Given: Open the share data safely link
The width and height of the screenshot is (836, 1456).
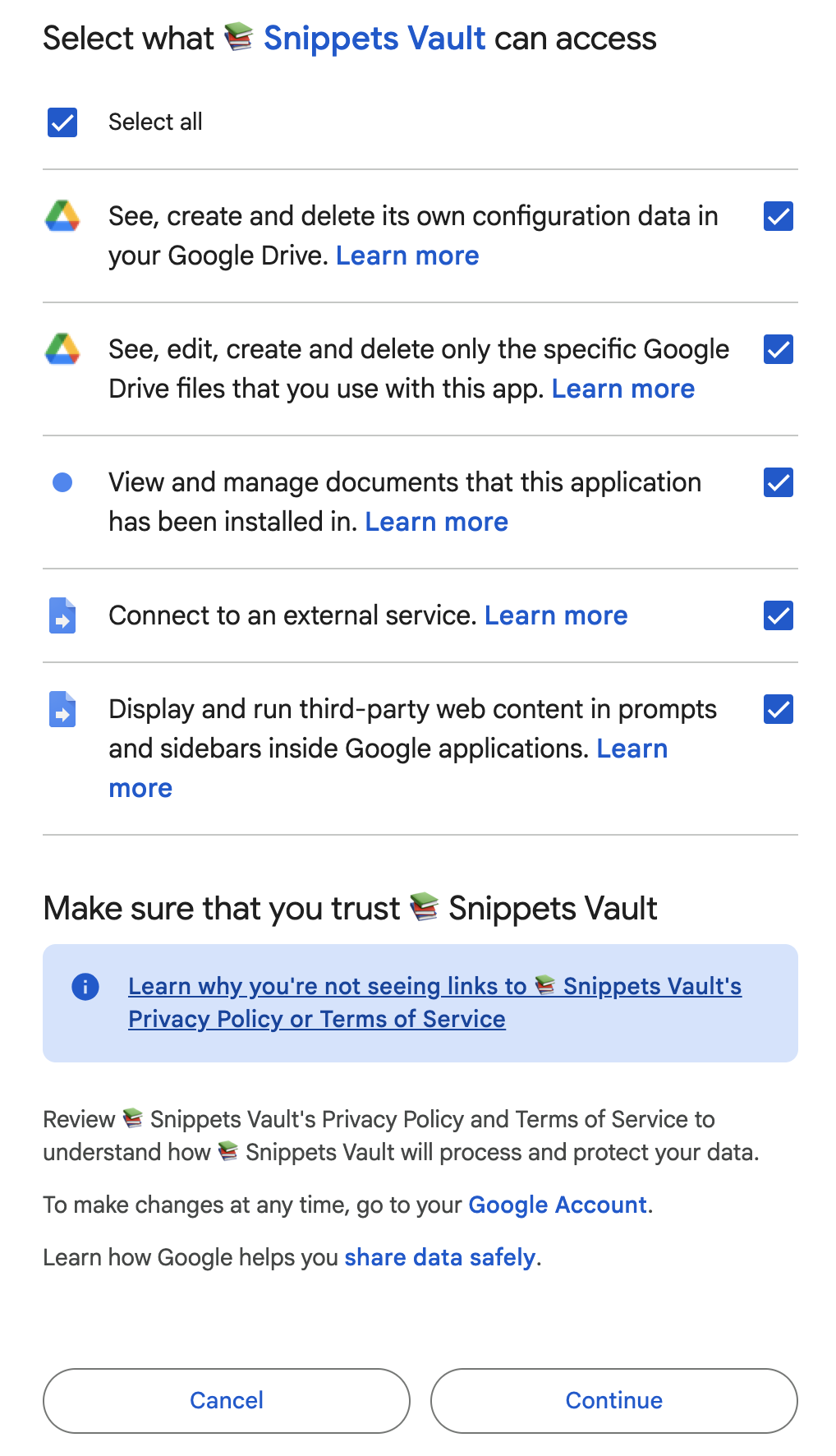Looking at the screenshot, I should 440,1257.
